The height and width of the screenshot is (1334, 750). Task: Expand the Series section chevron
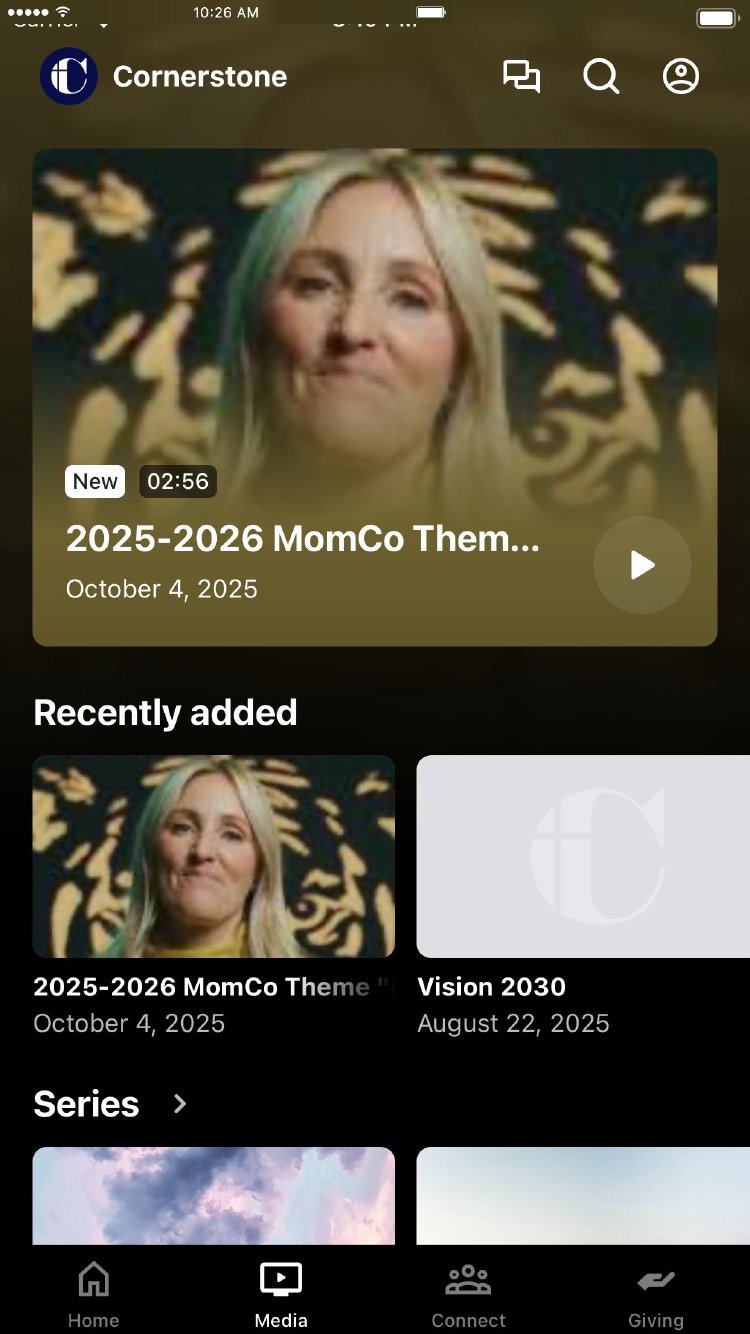tap(180, 1104)
